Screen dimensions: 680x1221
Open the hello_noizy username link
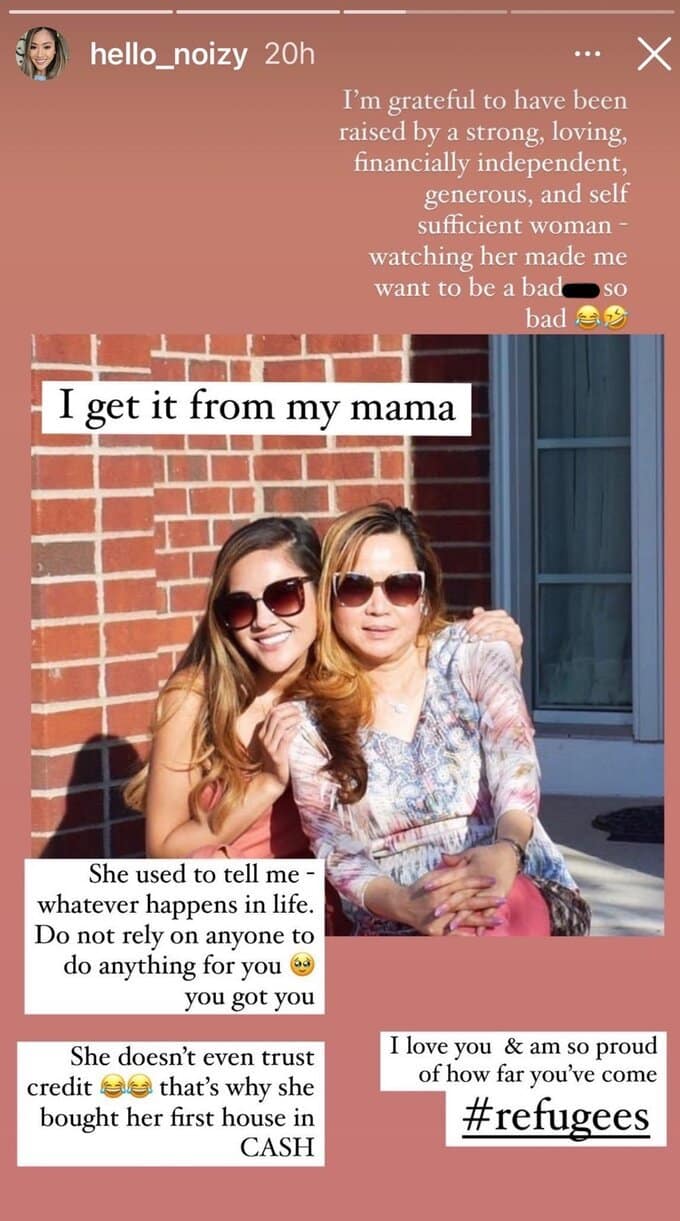click(168, 55)
